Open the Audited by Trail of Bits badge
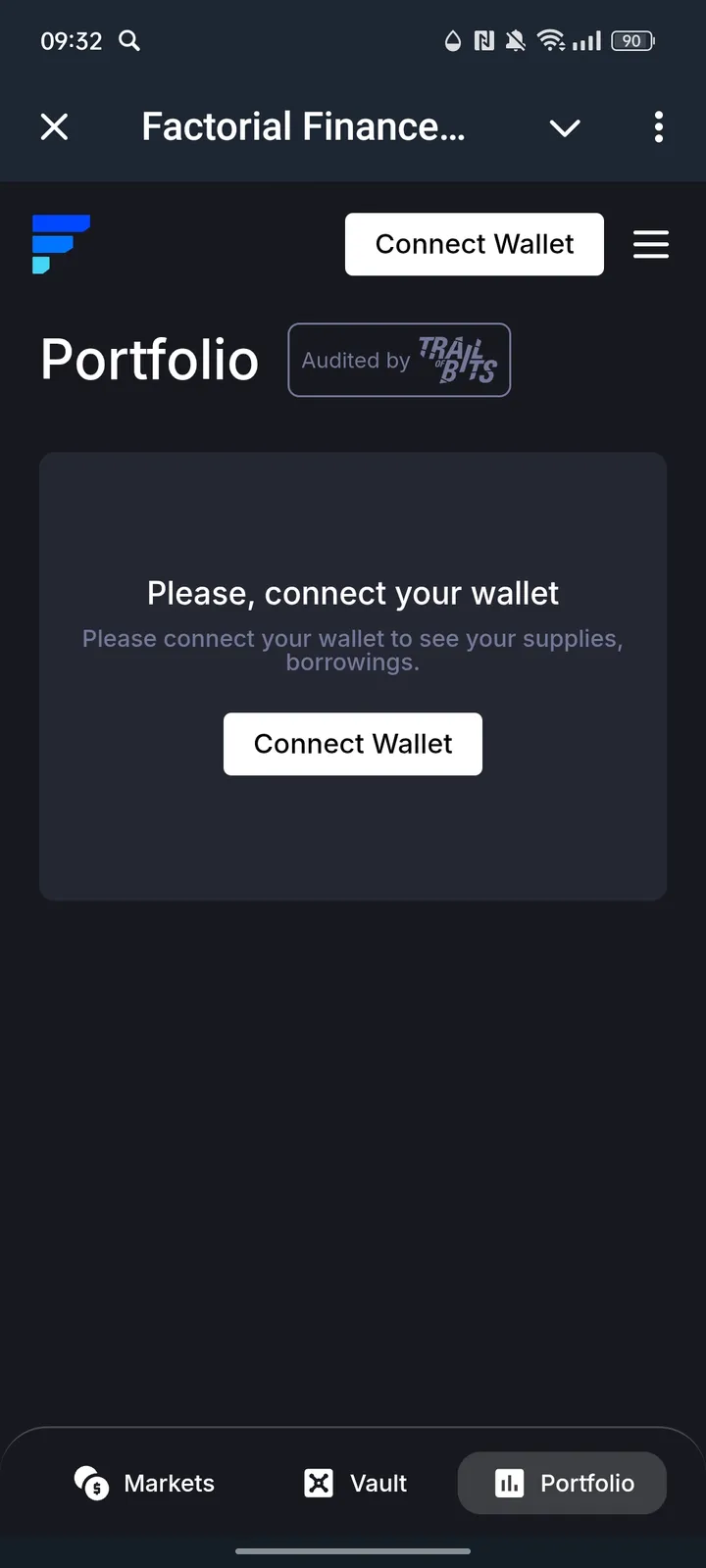Image resolution: width=706 pixels, height=1568 pixels. (398, 360)
